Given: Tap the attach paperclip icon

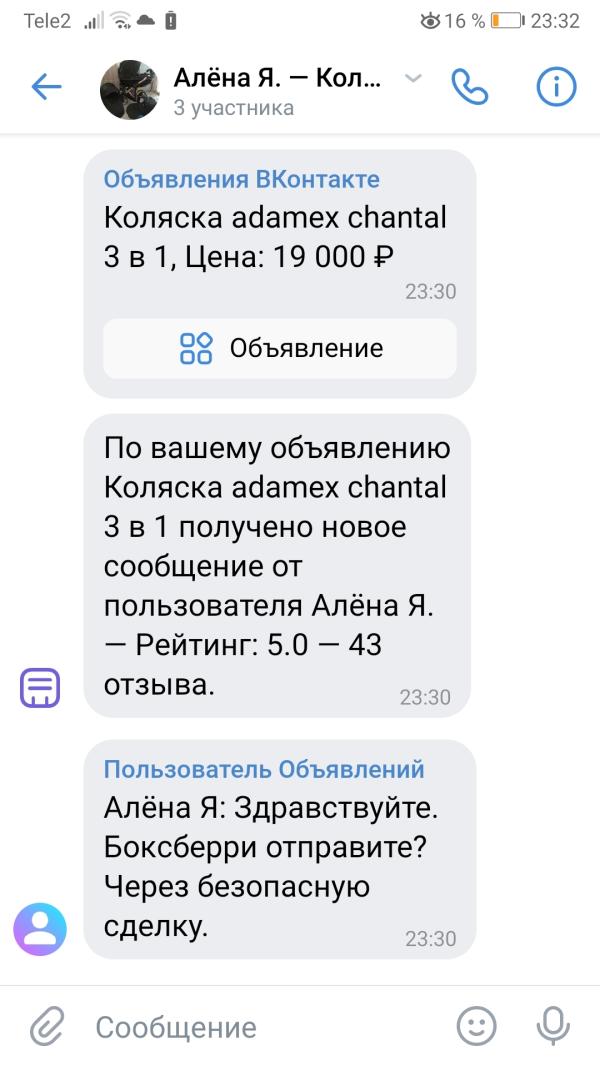Looking at the screenshot, I should coord(47,1026).
